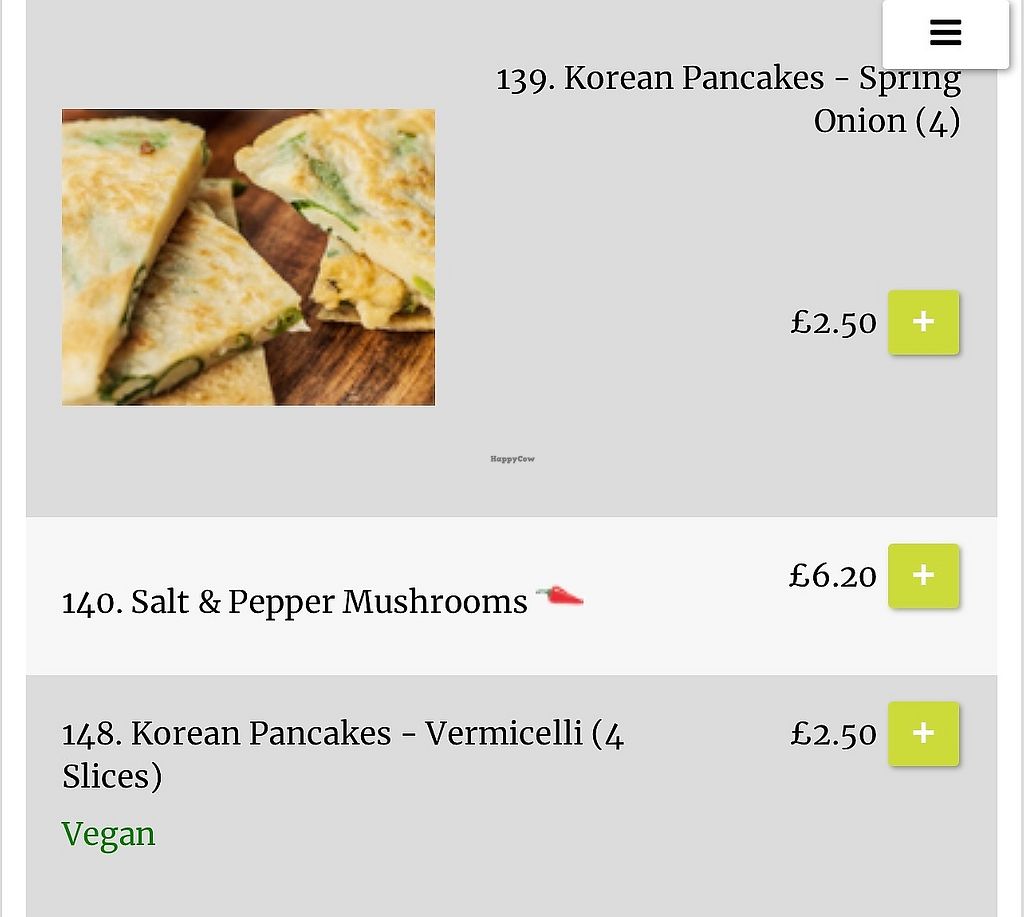Add Salt & Pepper Mushrooms to order

(x=923, y=576)
